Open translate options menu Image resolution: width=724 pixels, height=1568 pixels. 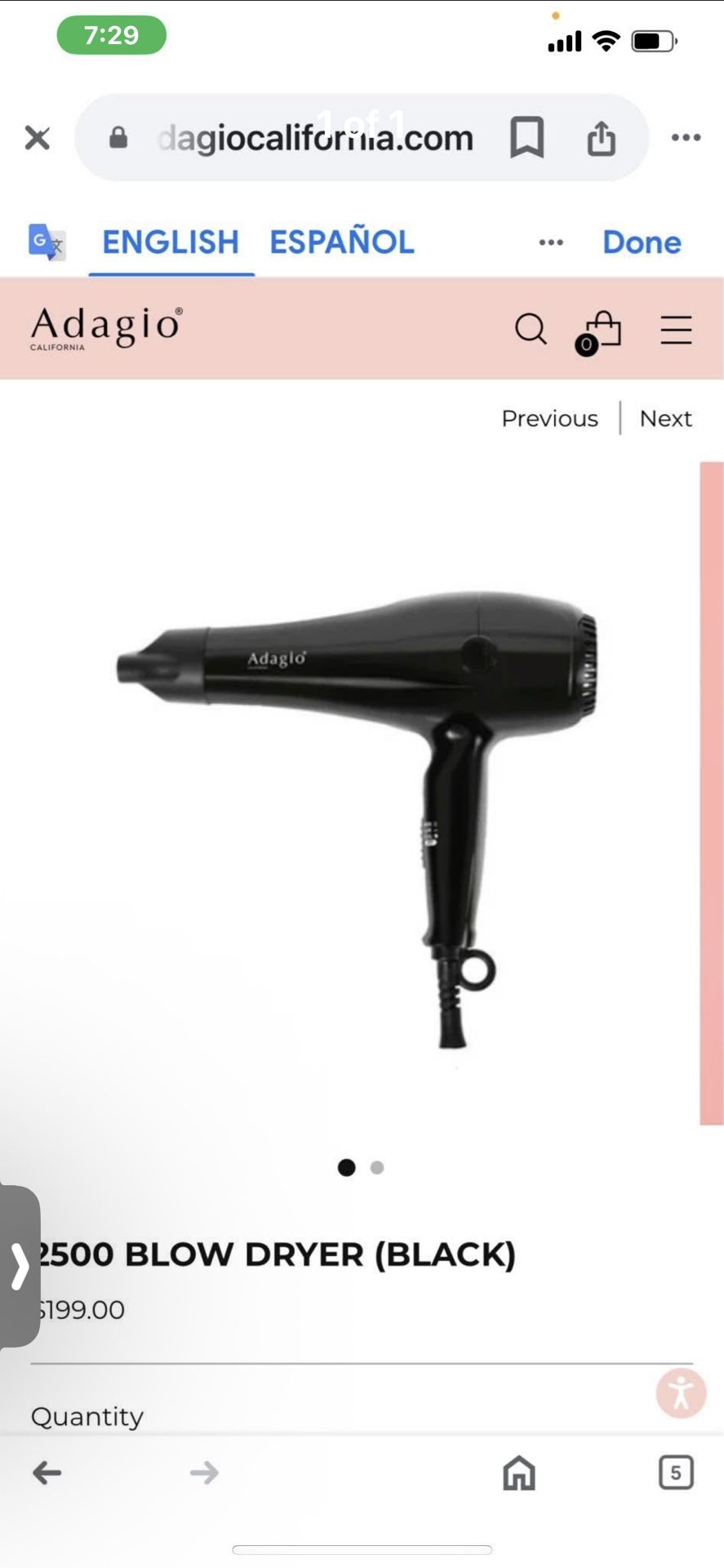[x=551, y=243]
